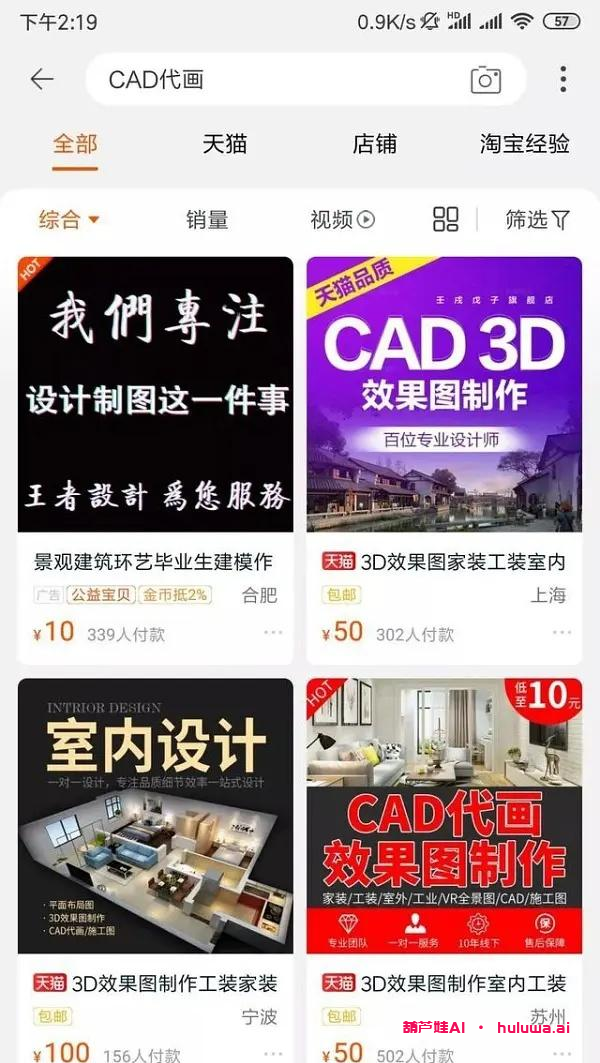Switch to the 全部 tab

click(x=75, y=144)
